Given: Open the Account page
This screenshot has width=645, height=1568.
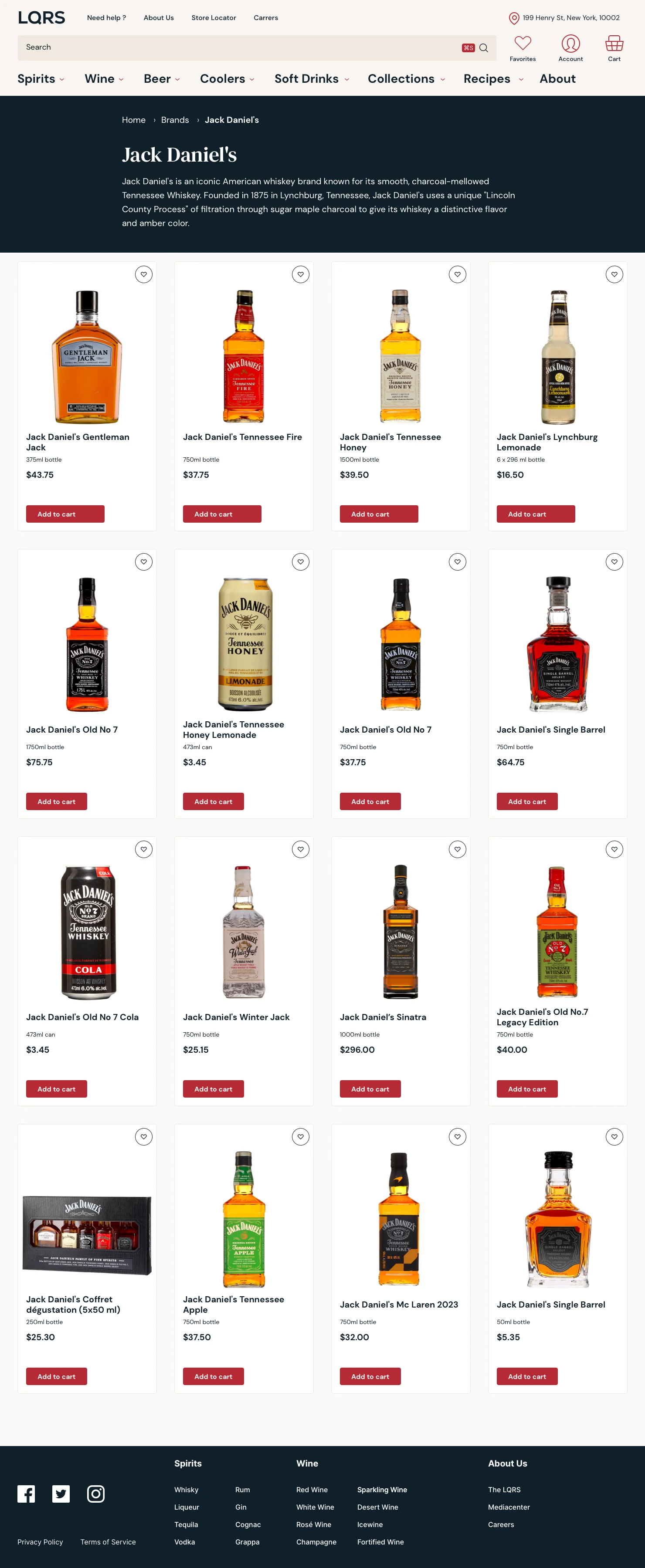Looking at the screenshot, I should [570, 44].
